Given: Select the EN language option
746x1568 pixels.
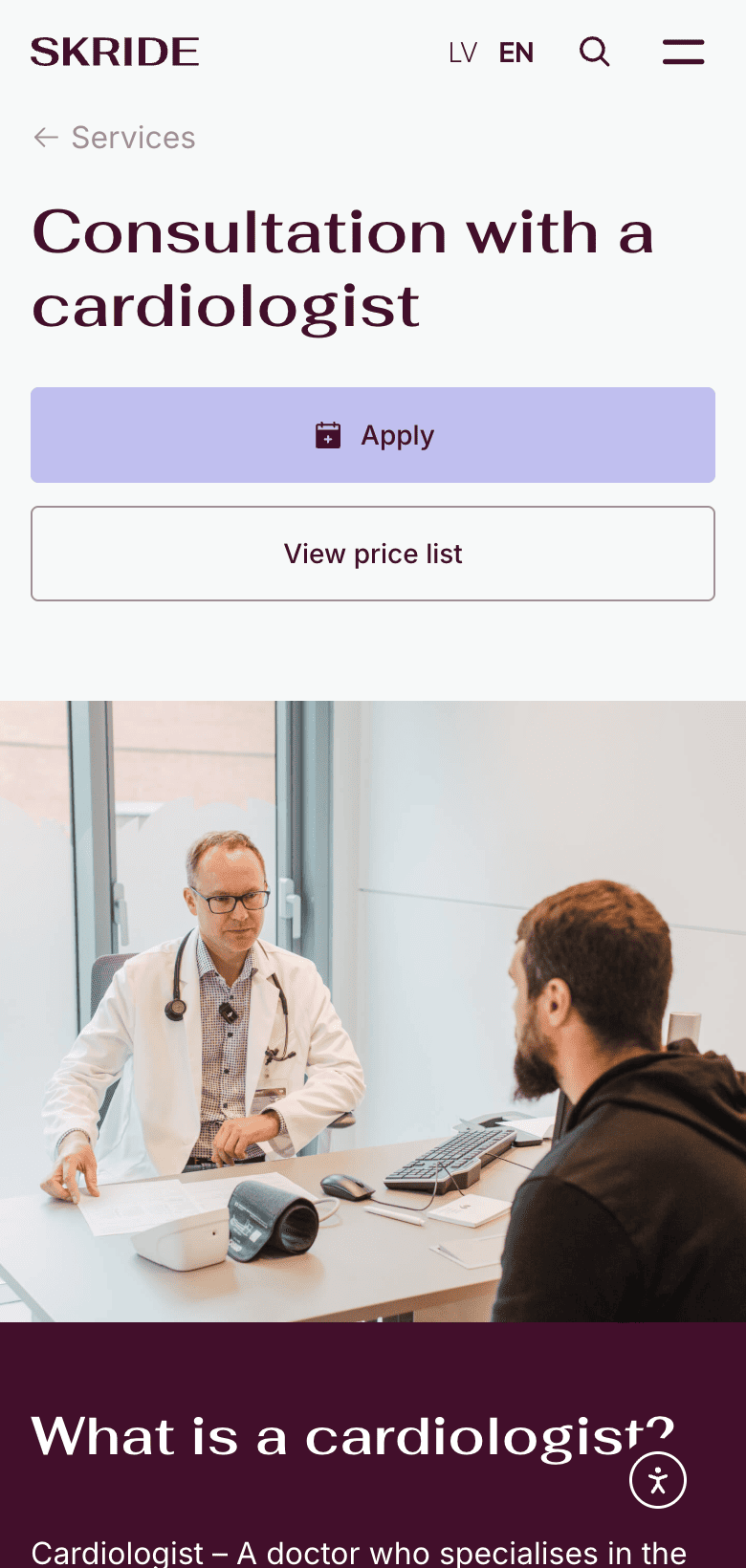Looking at the screenshot, I should [x=516, y=53].
